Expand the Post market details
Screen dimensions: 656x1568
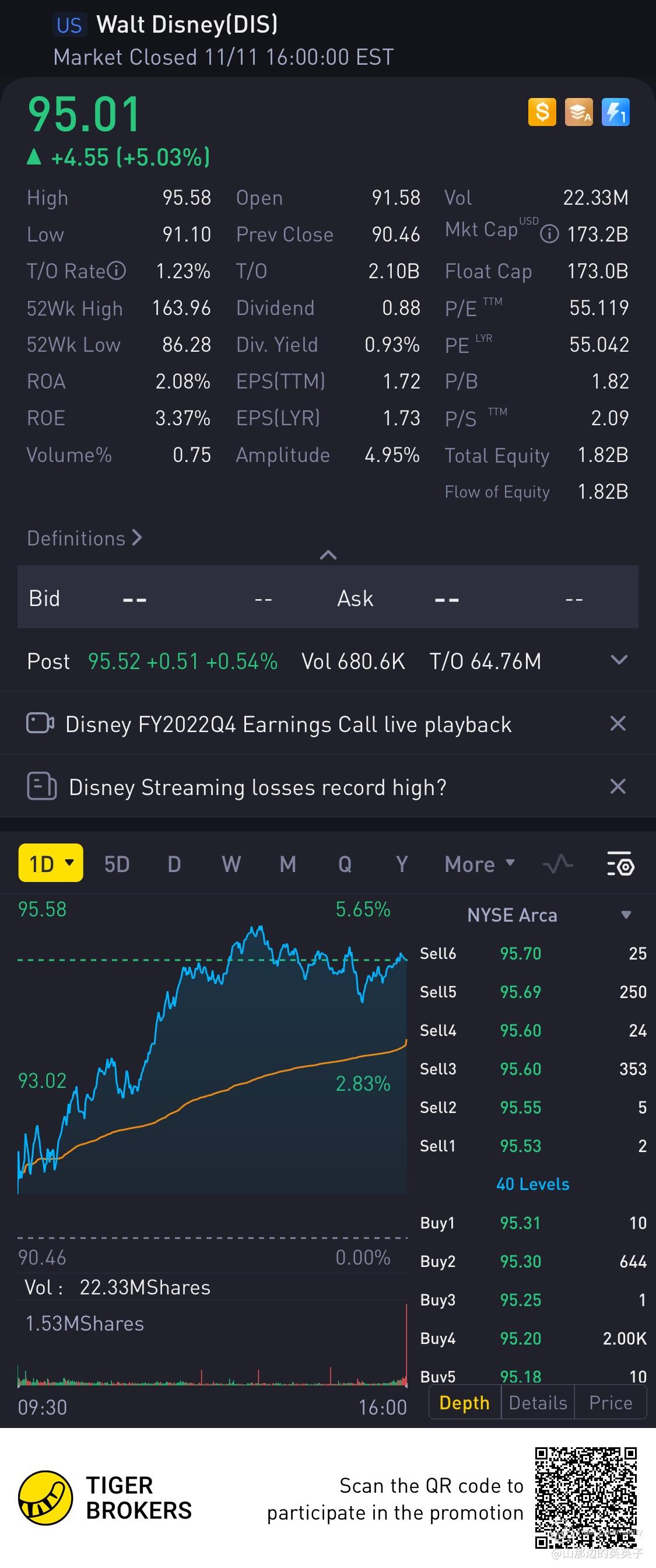pos(618,660)
